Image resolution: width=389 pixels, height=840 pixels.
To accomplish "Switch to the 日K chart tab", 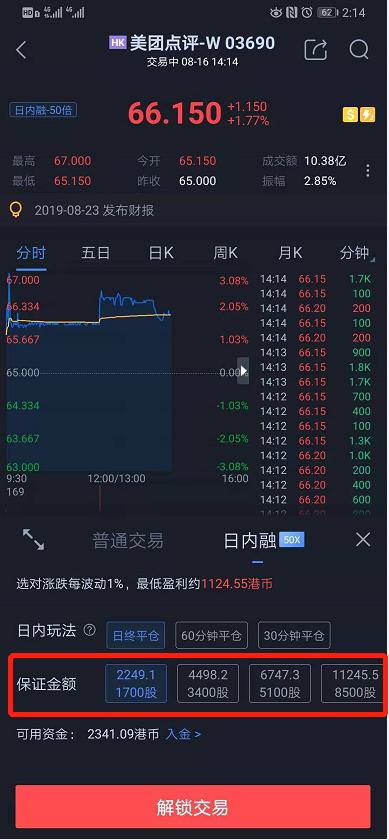I will click(x=161, y=253).
